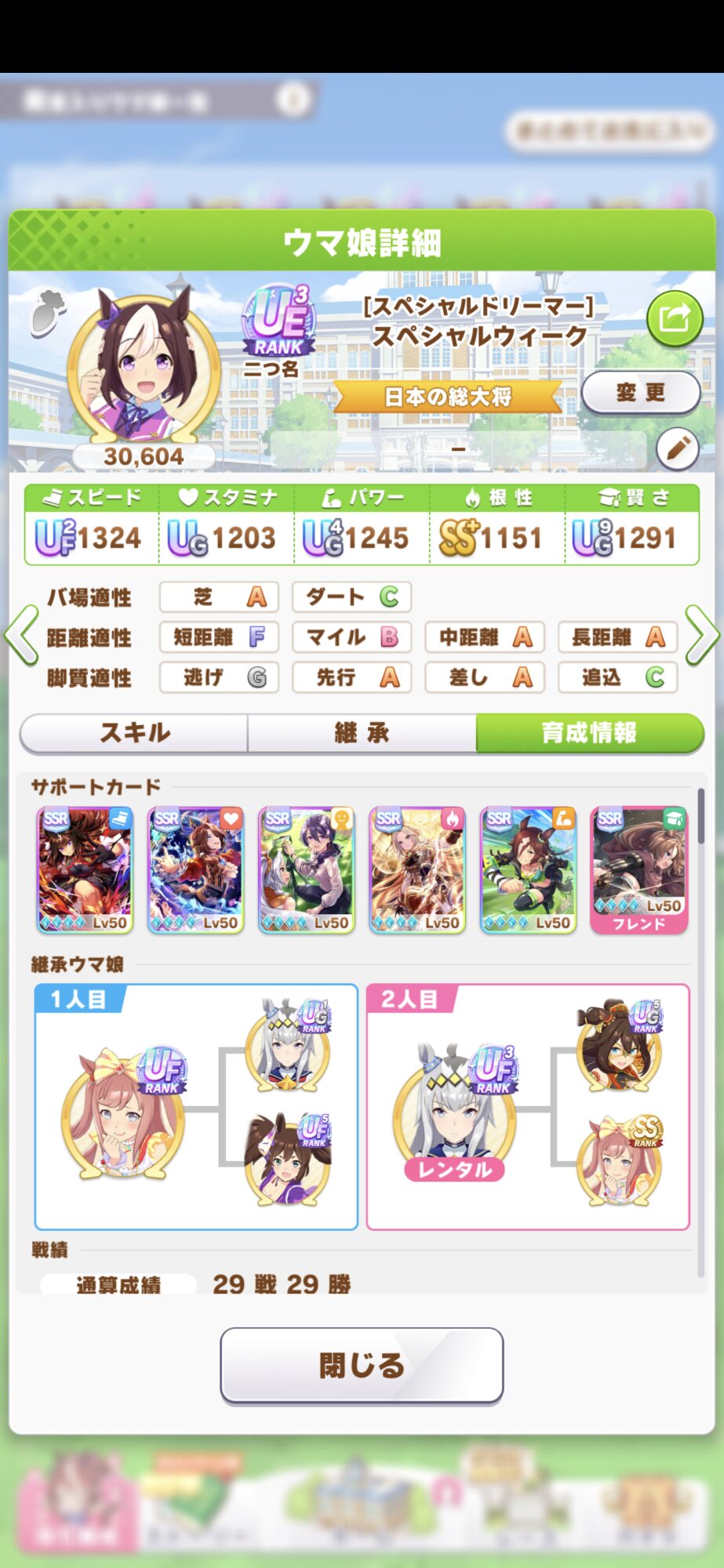Open the フレンド support card

(639, 870)
